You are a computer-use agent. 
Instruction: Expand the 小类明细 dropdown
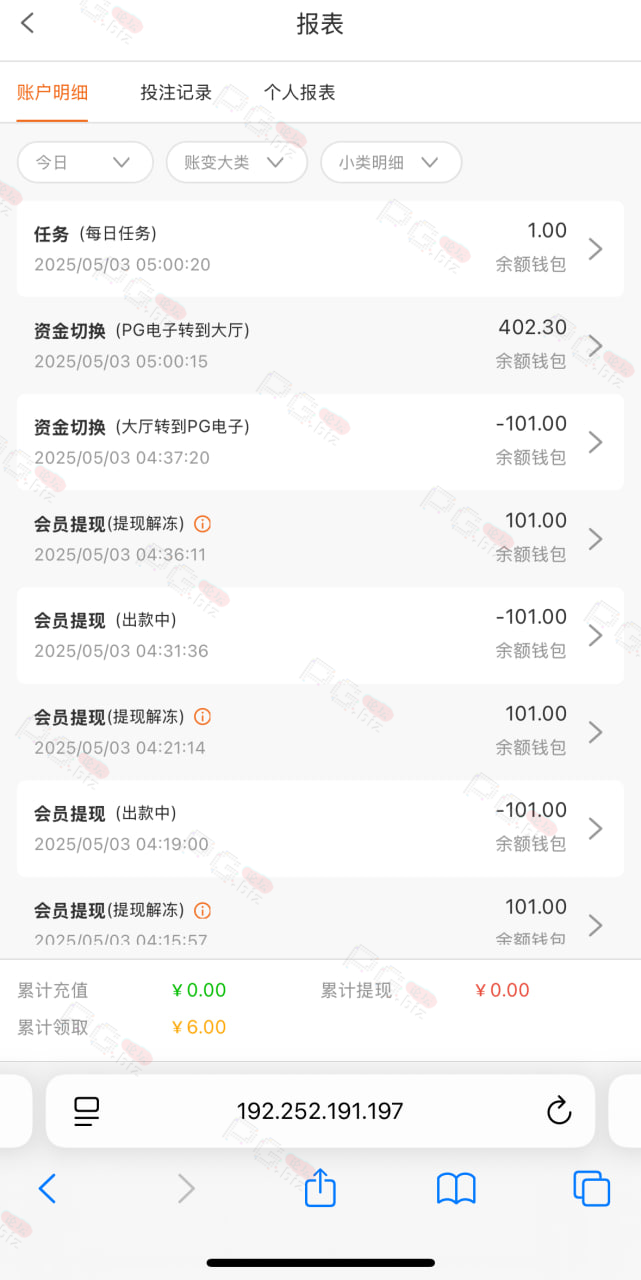coord(391,162)
